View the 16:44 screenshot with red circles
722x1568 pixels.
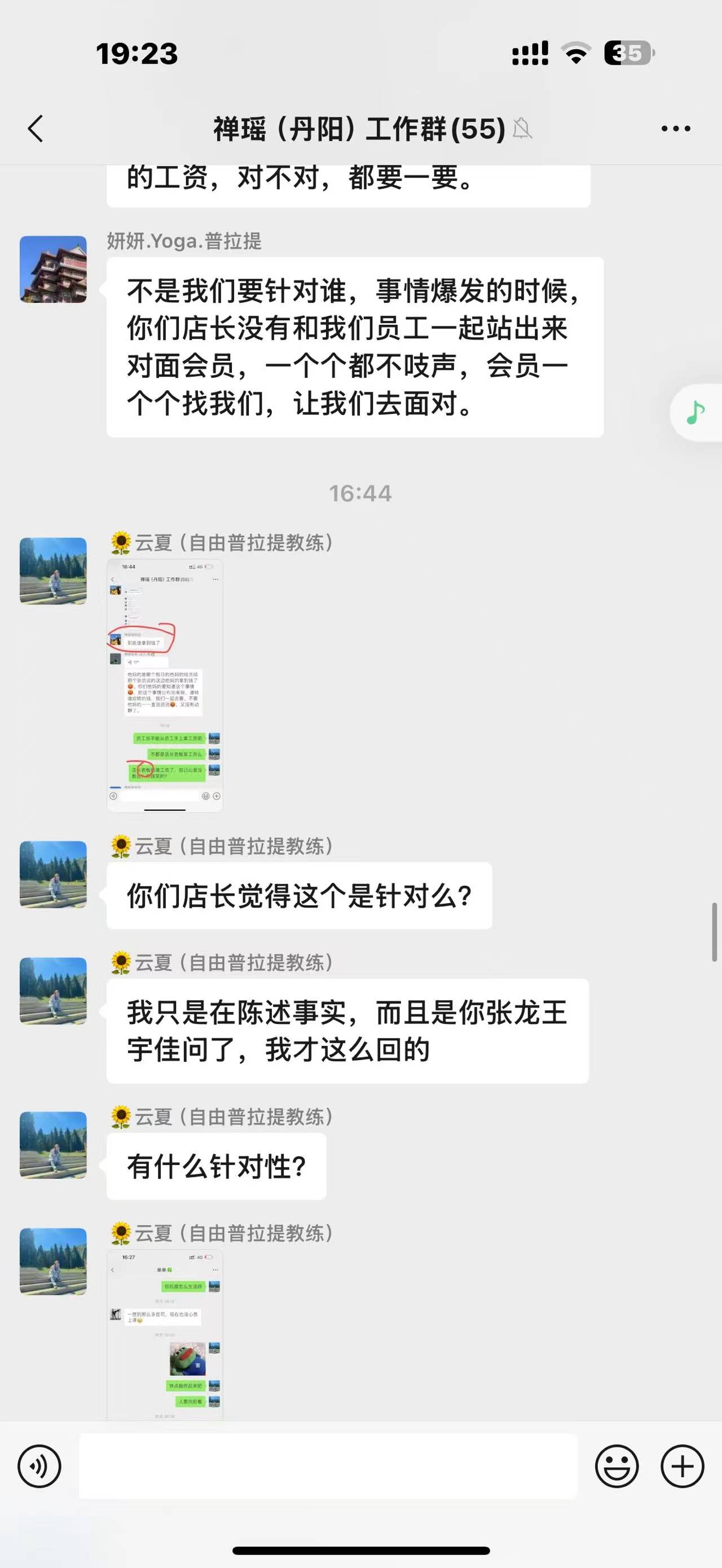[x=165, y=686]
